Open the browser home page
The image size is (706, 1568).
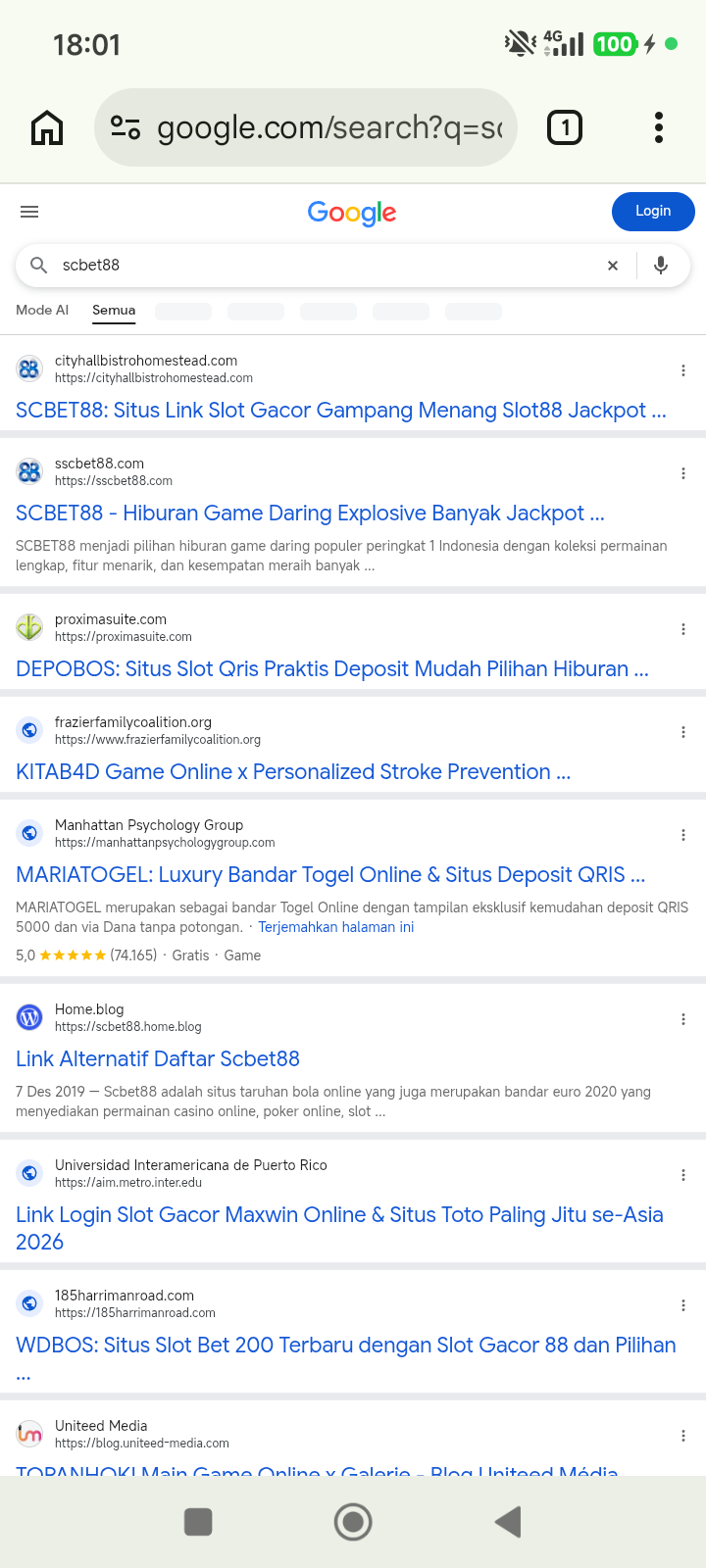[47, 127]
